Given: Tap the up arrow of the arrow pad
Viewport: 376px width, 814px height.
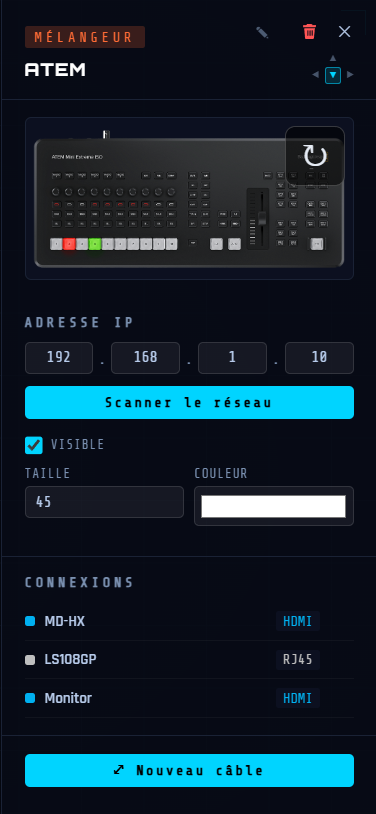Looking at the screenshot, I should [x=333, y=58].
